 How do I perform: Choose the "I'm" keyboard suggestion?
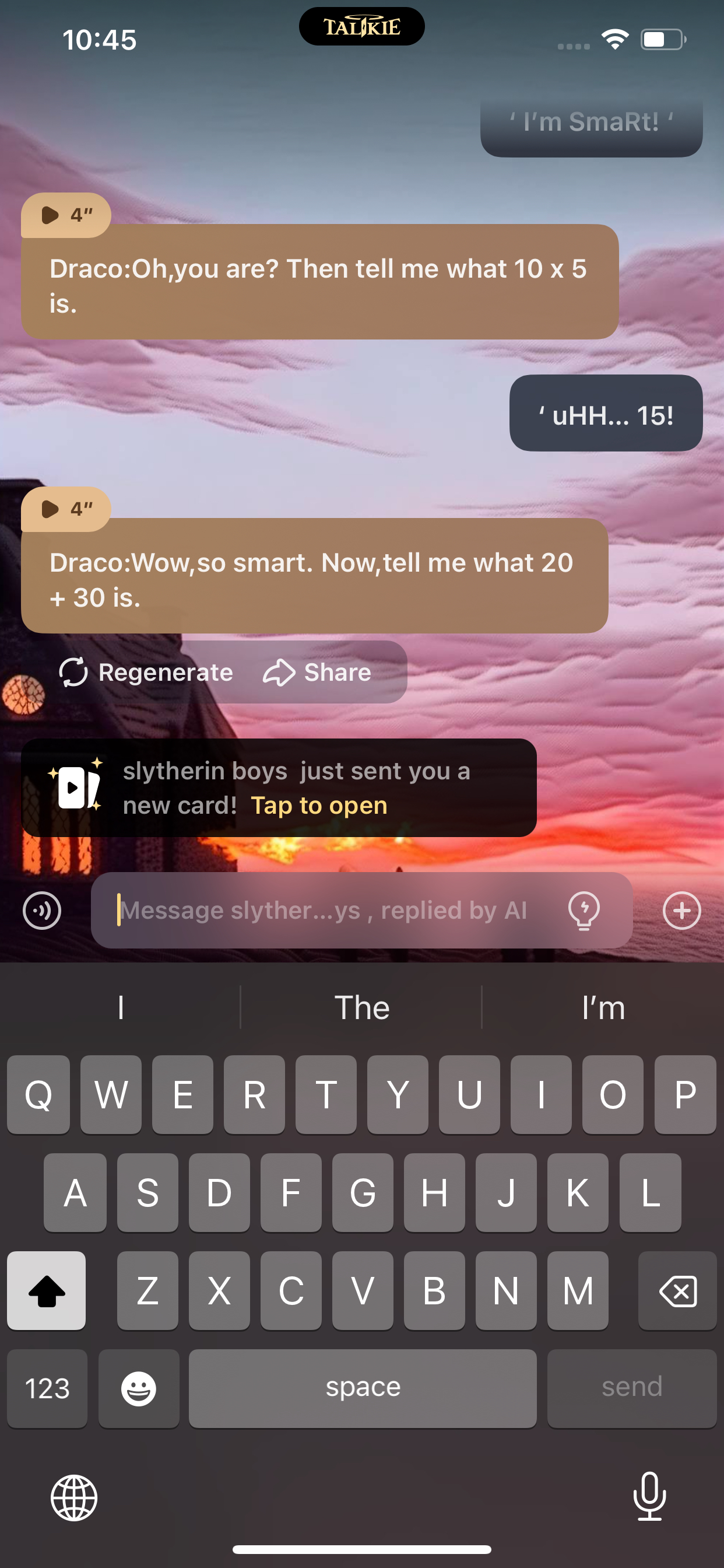click(x=602, y=1007)
